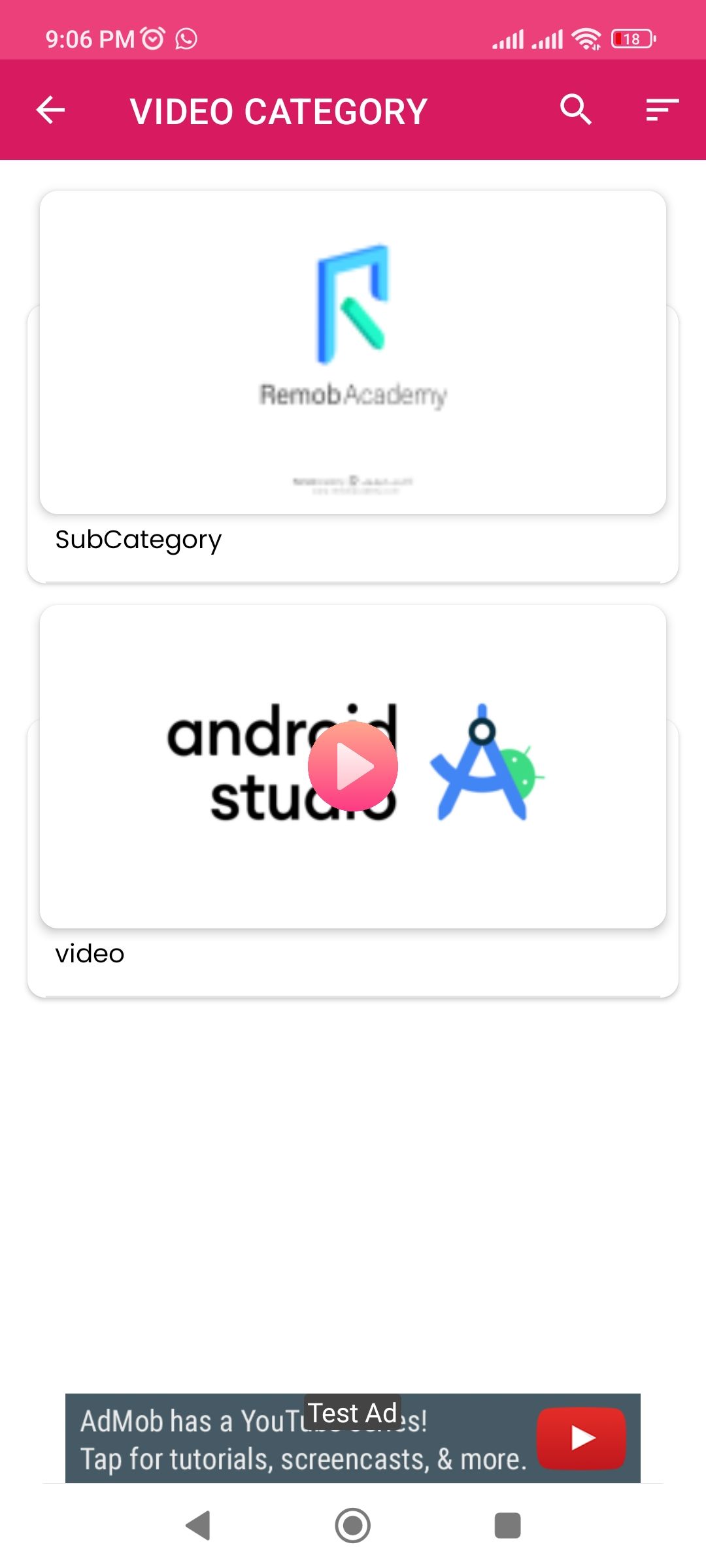Open the sort/filter icon
The image size is (706, 1568).
[x=662, y=110]
